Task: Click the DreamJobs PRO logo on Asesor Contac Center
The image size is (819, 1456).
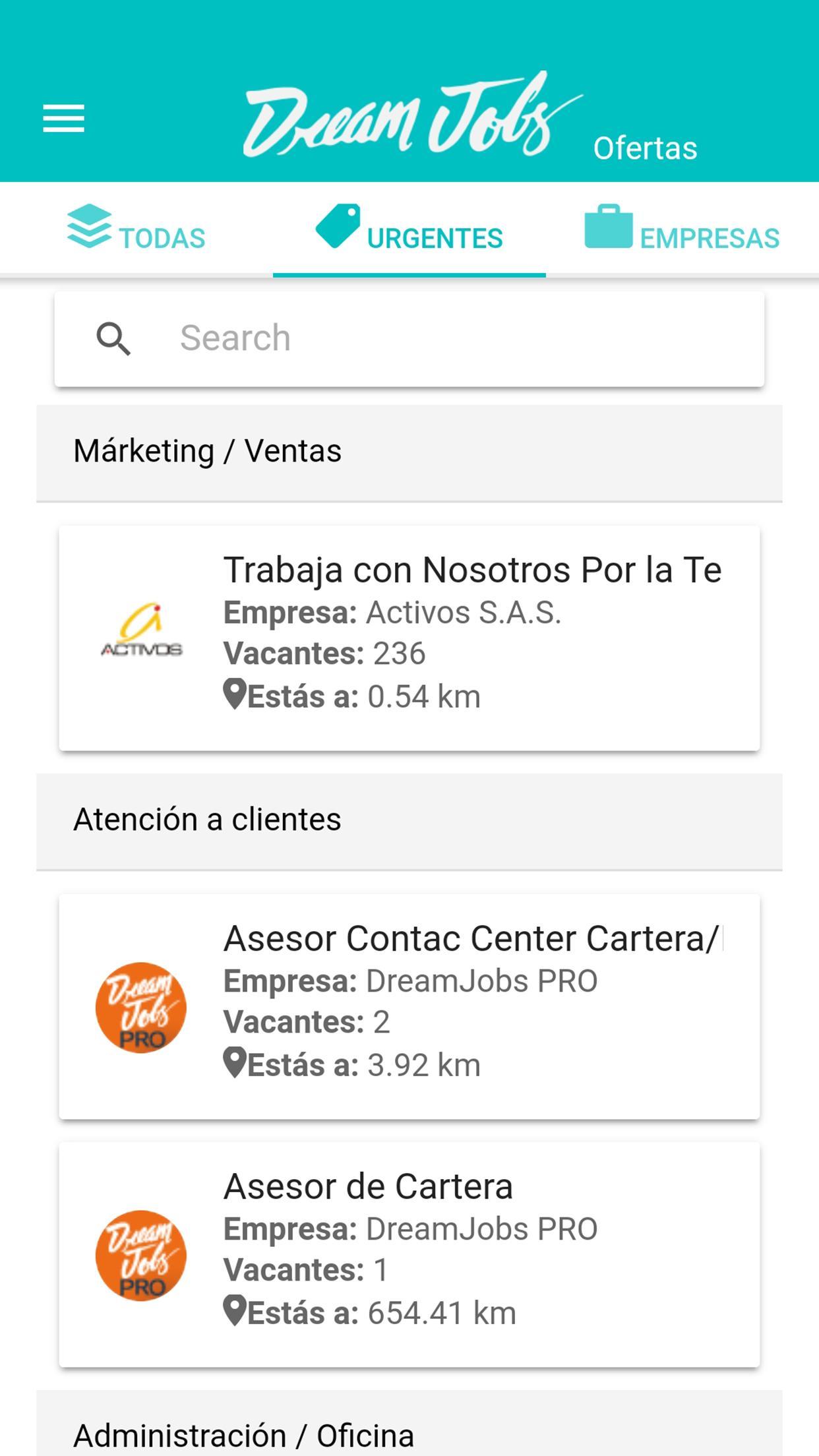Action: tap(140, 1007)
